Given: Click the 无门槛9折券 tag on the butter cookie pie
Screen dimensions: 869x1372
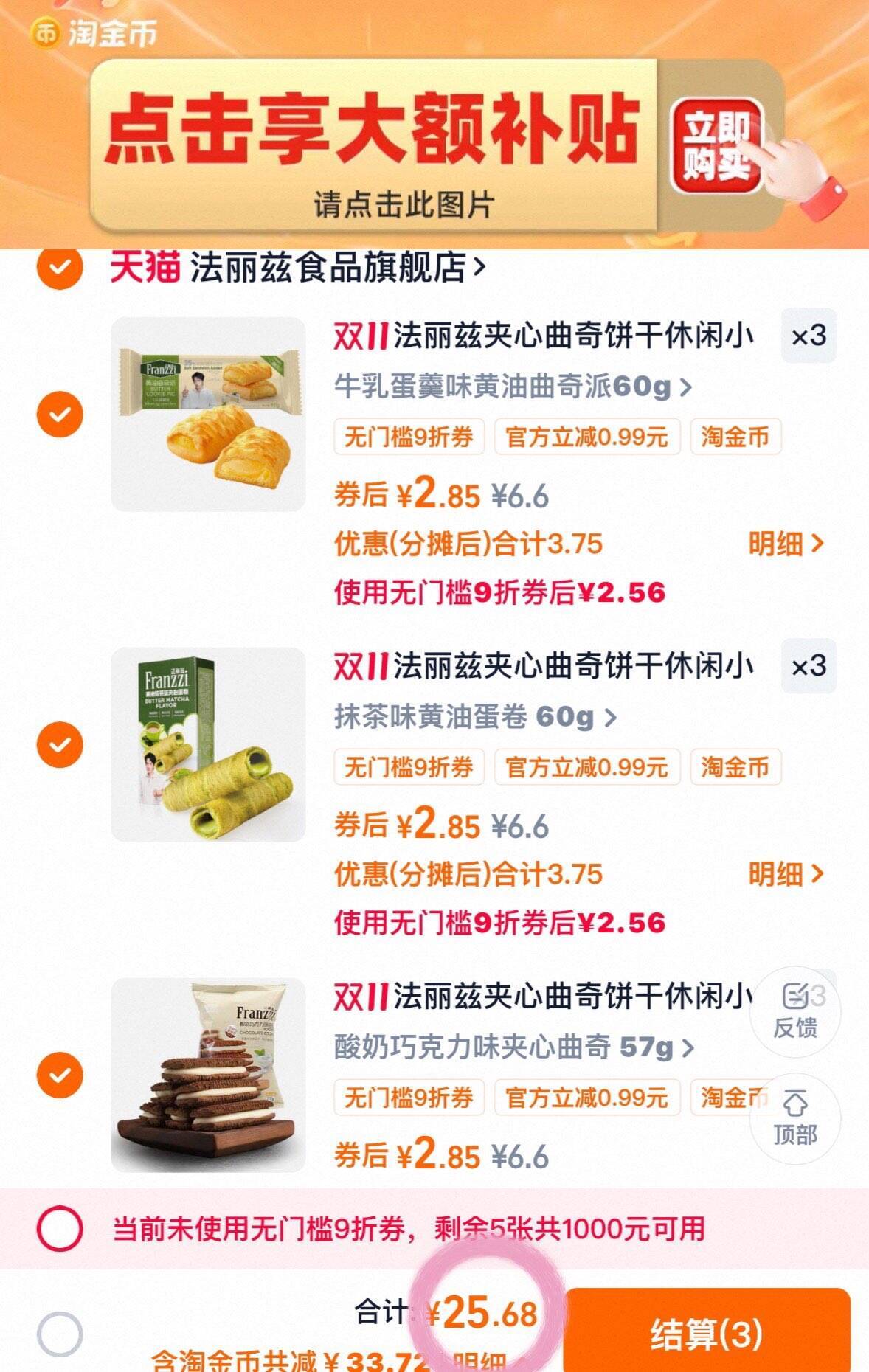Looking at the screenshot, I should pos(409,437).
